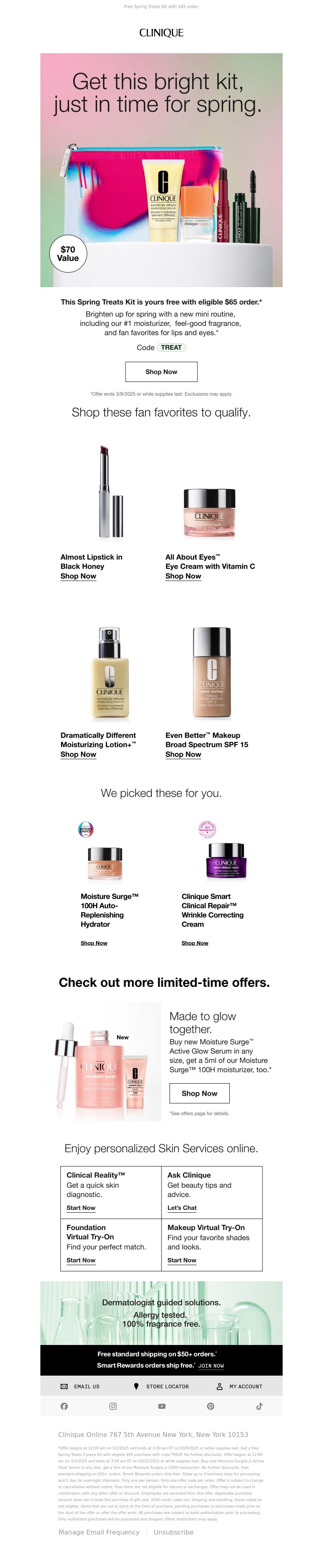Open the Facebook icon
The width and height of the screenshot is (323, 1568).
tap(64, 1406)
